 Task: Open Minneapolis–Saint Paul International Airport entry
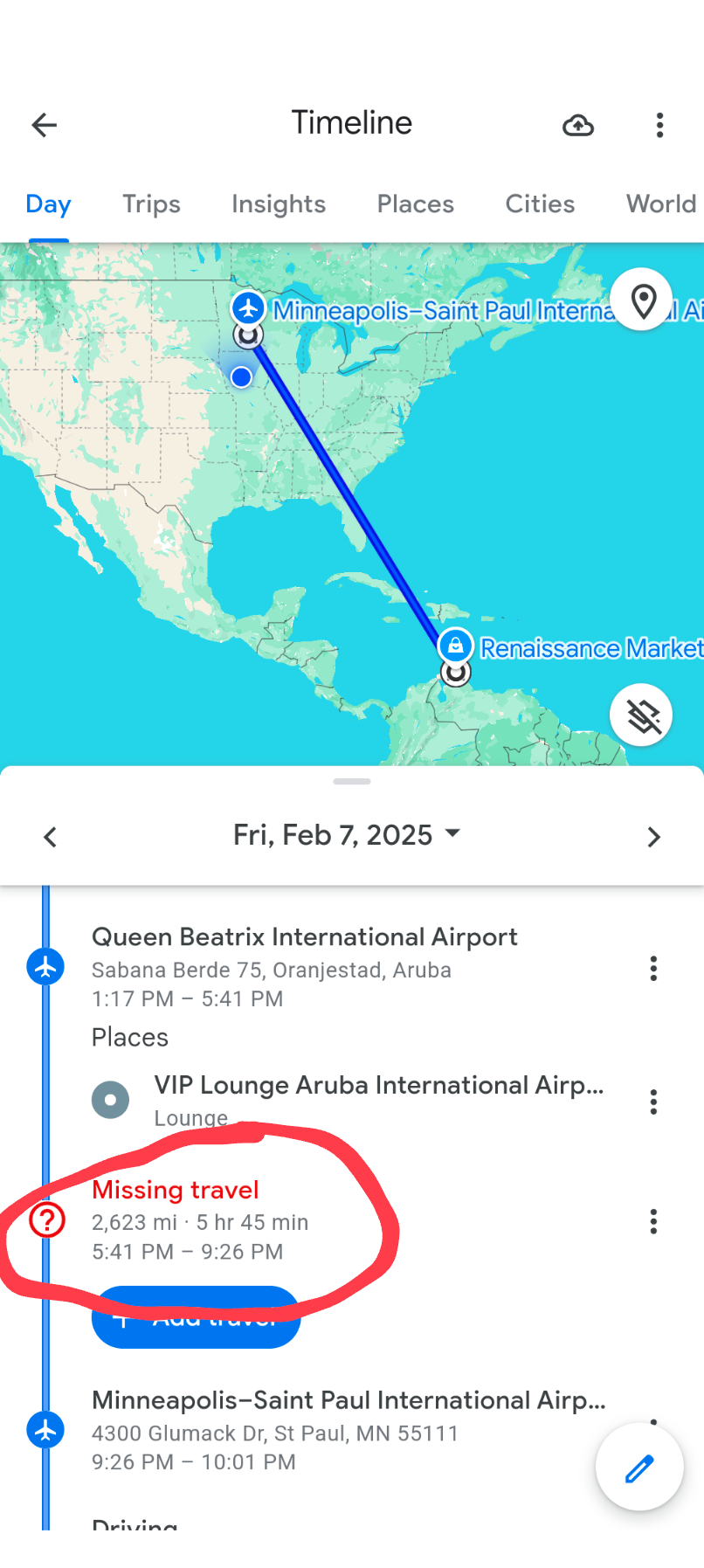click(x=349, y=1430)
